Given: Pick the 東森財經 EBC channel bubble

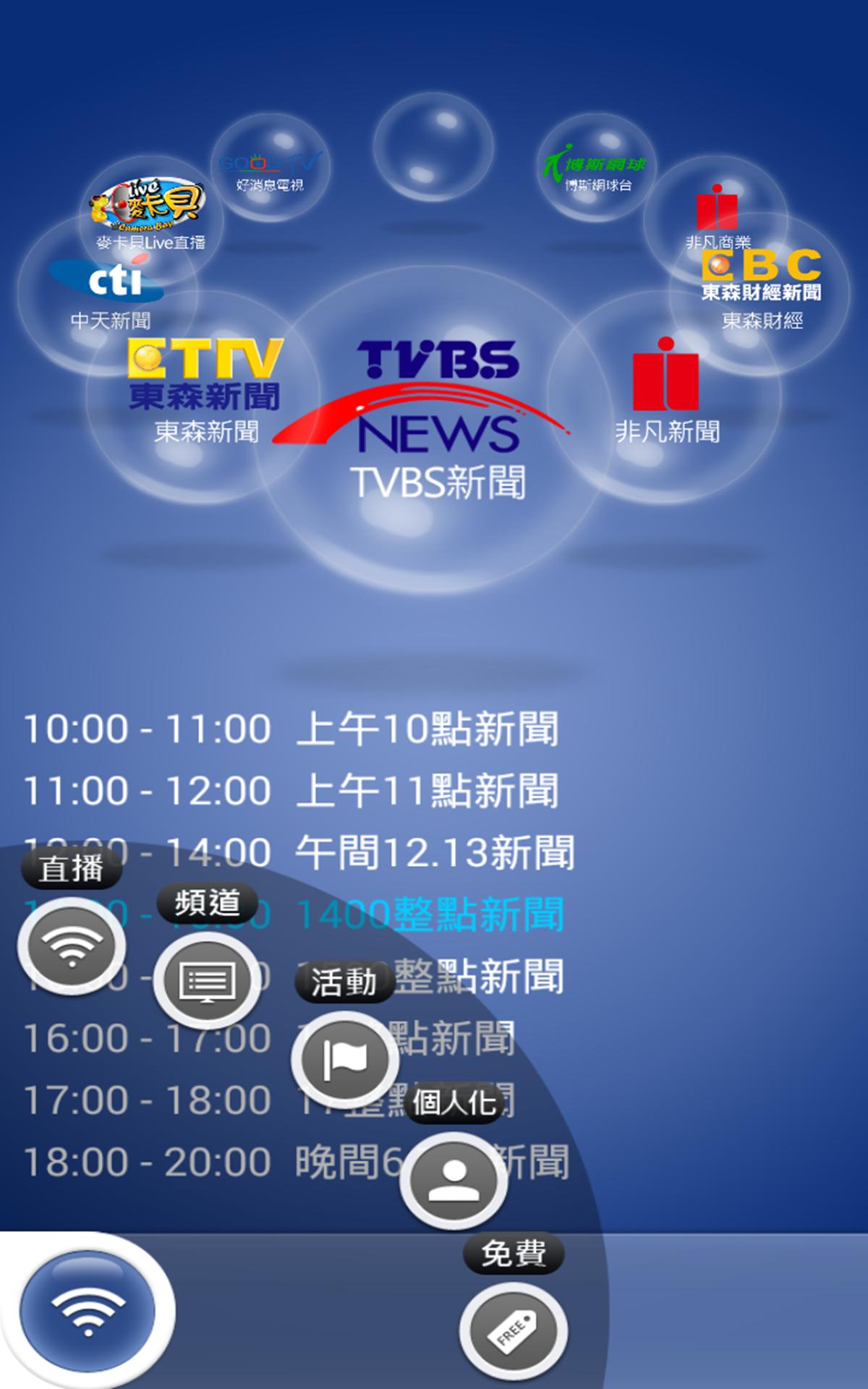Looking at the screenshot, I should tap(762, 289).
